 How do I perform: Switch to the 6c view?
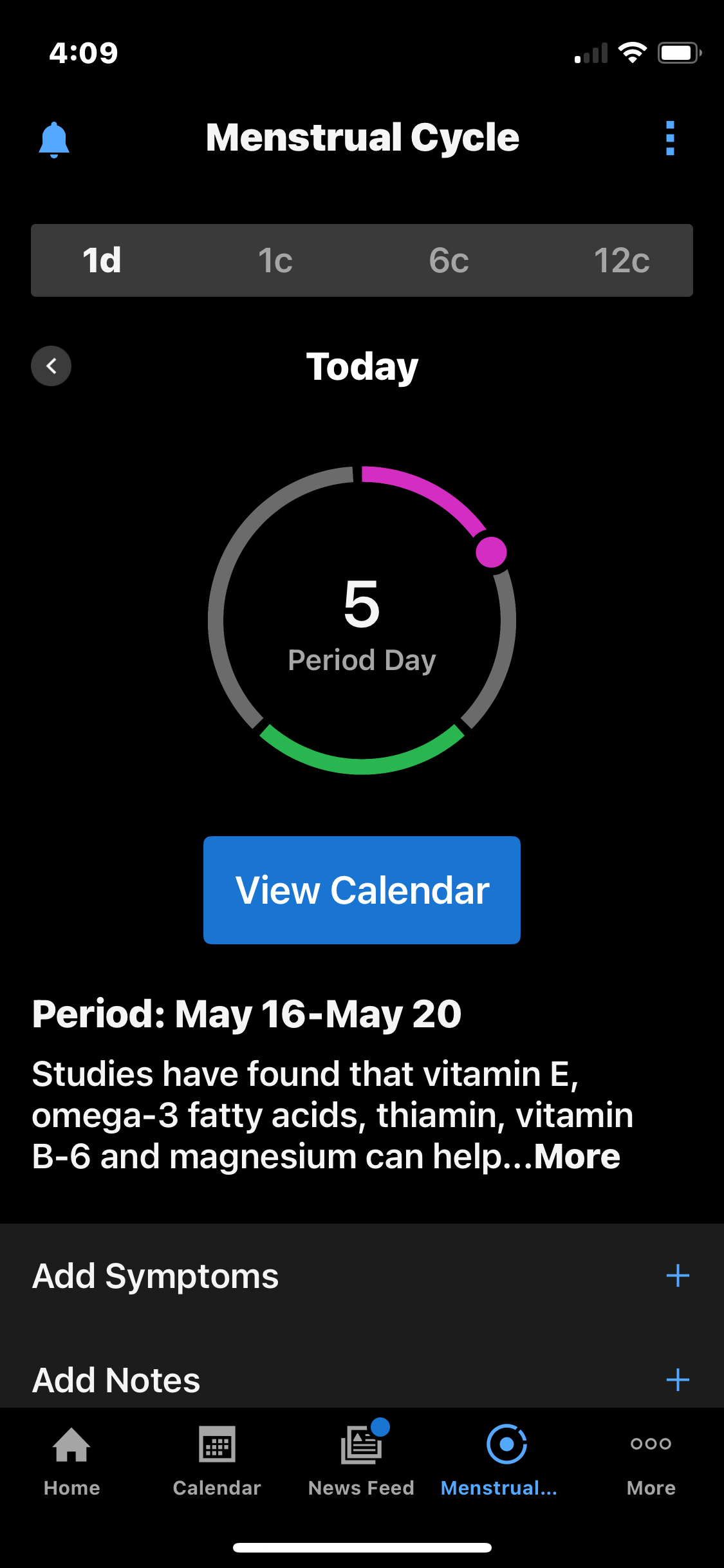(x=449, y=260)
